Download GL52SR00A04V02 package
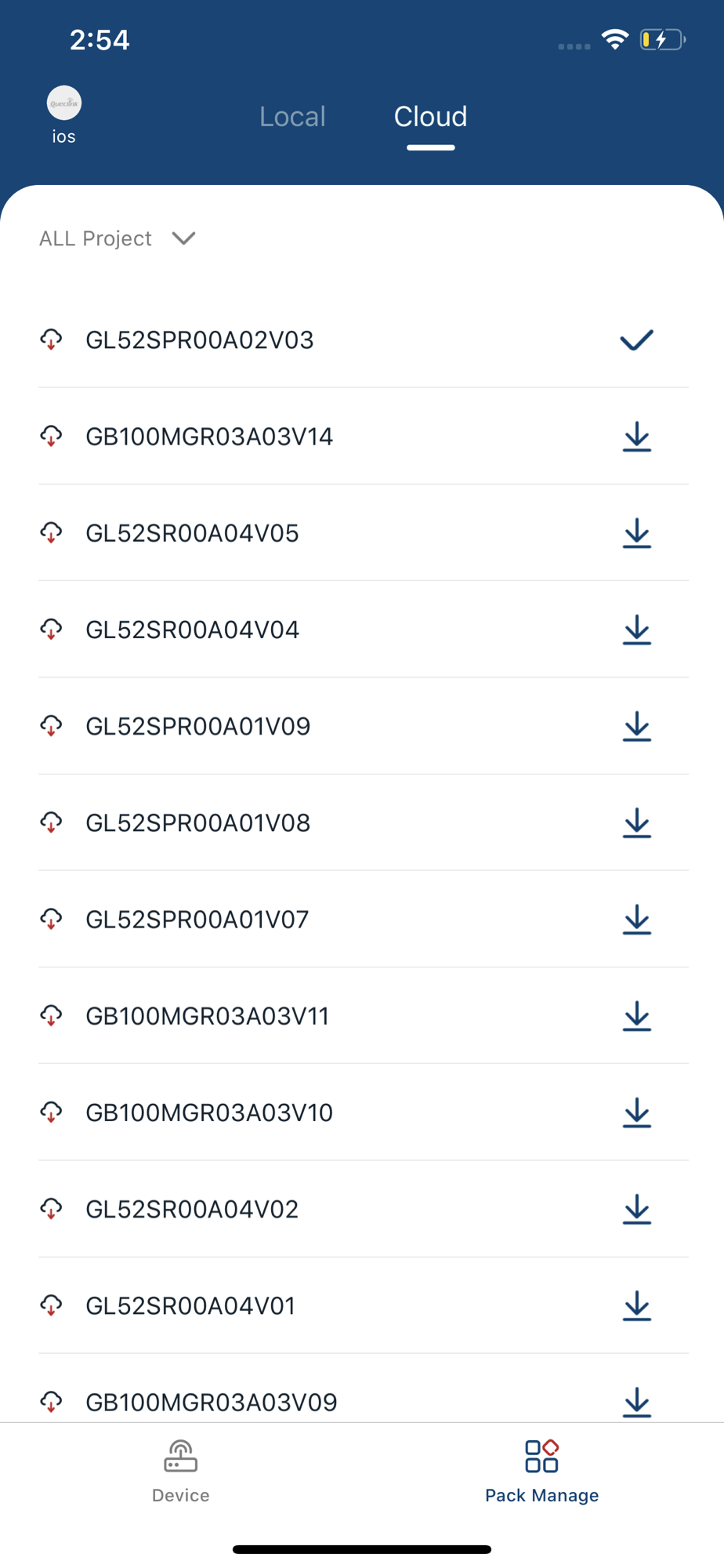Screen dimensions: 724x1568 tap(637, 1209)
